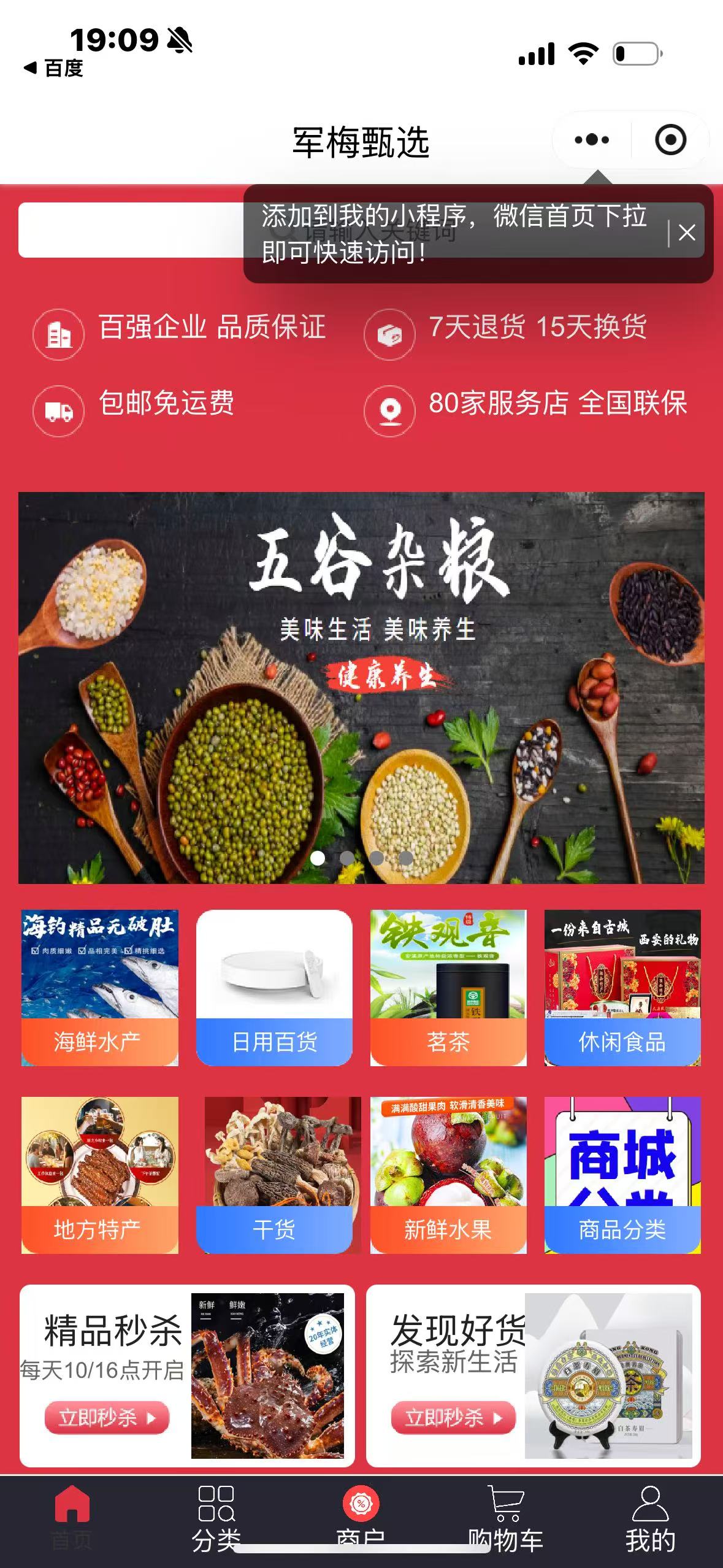Open the 地方特产 category

[99, 1175]
